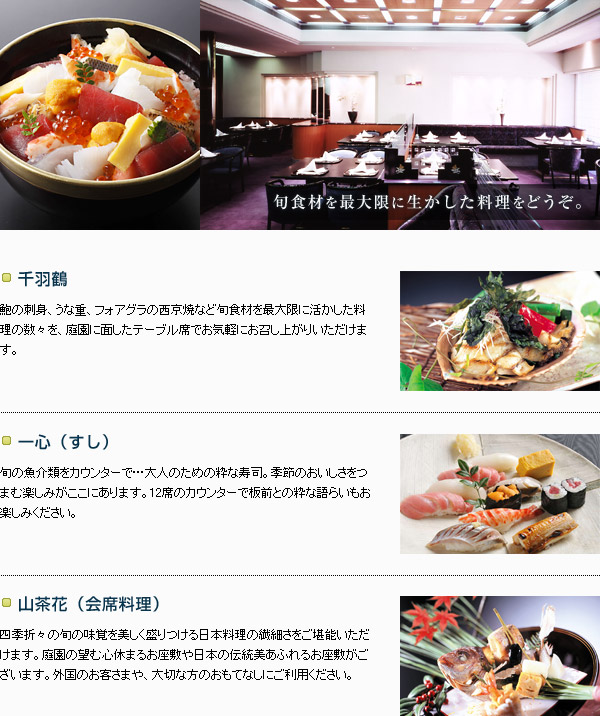The width and height of the screenshot is (600, 716).
Task: Tap the 山茶花 kaiseki dish photo
Action: click(499, 655)
